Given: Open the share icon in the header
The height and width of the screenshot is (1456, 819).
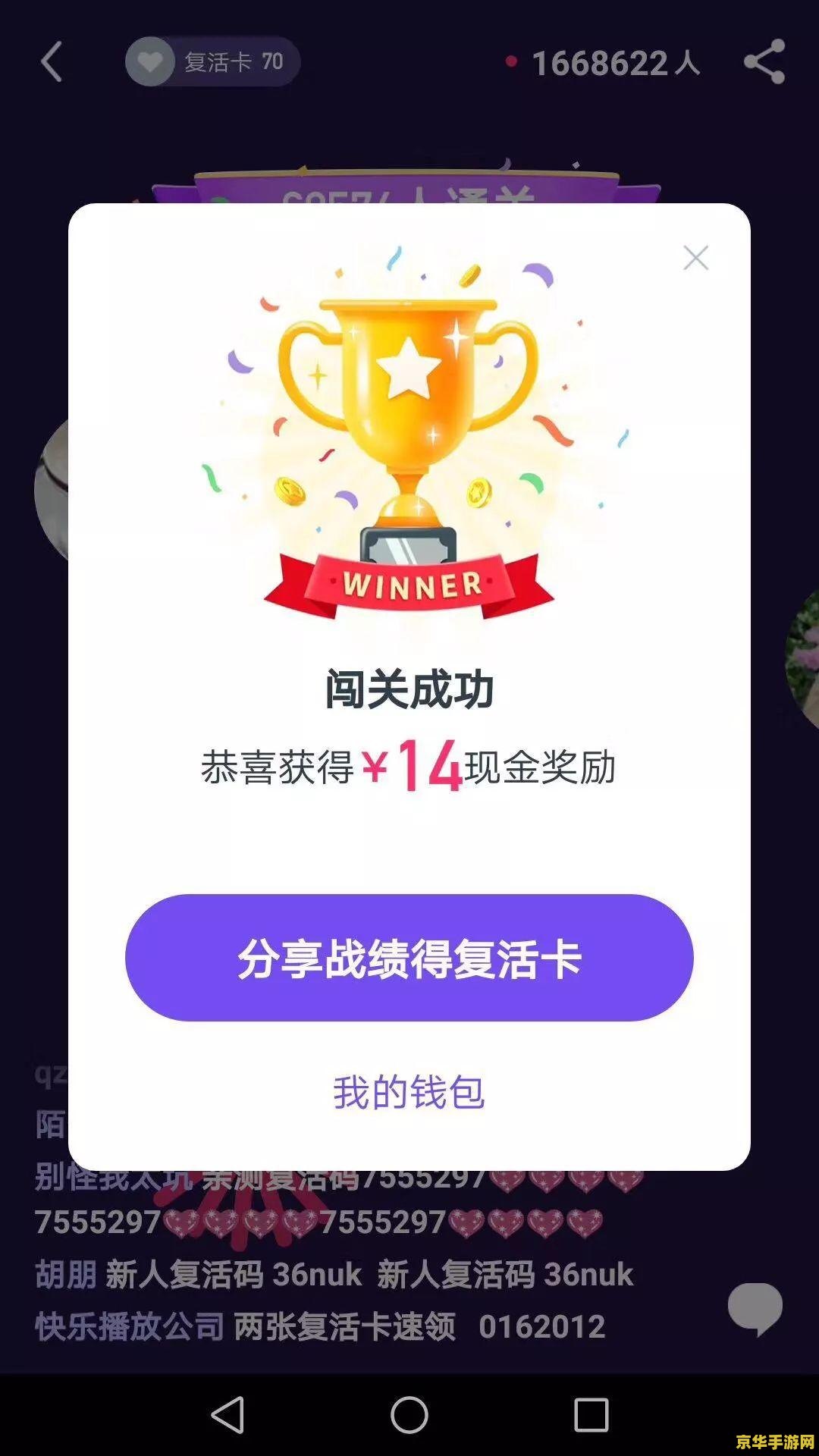Looking at the screenshot, I should click(x=764, y=61).
